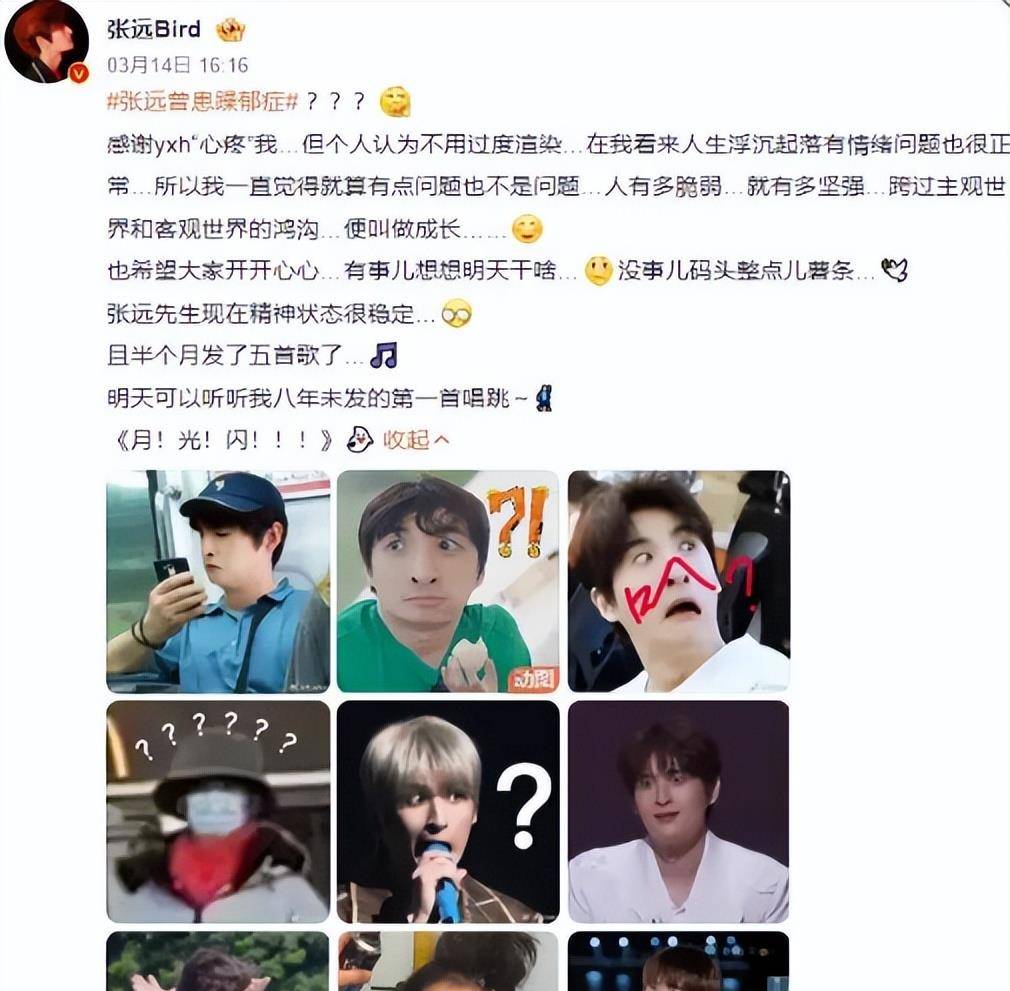View the blond singer with microphone image

coord(447,811)
